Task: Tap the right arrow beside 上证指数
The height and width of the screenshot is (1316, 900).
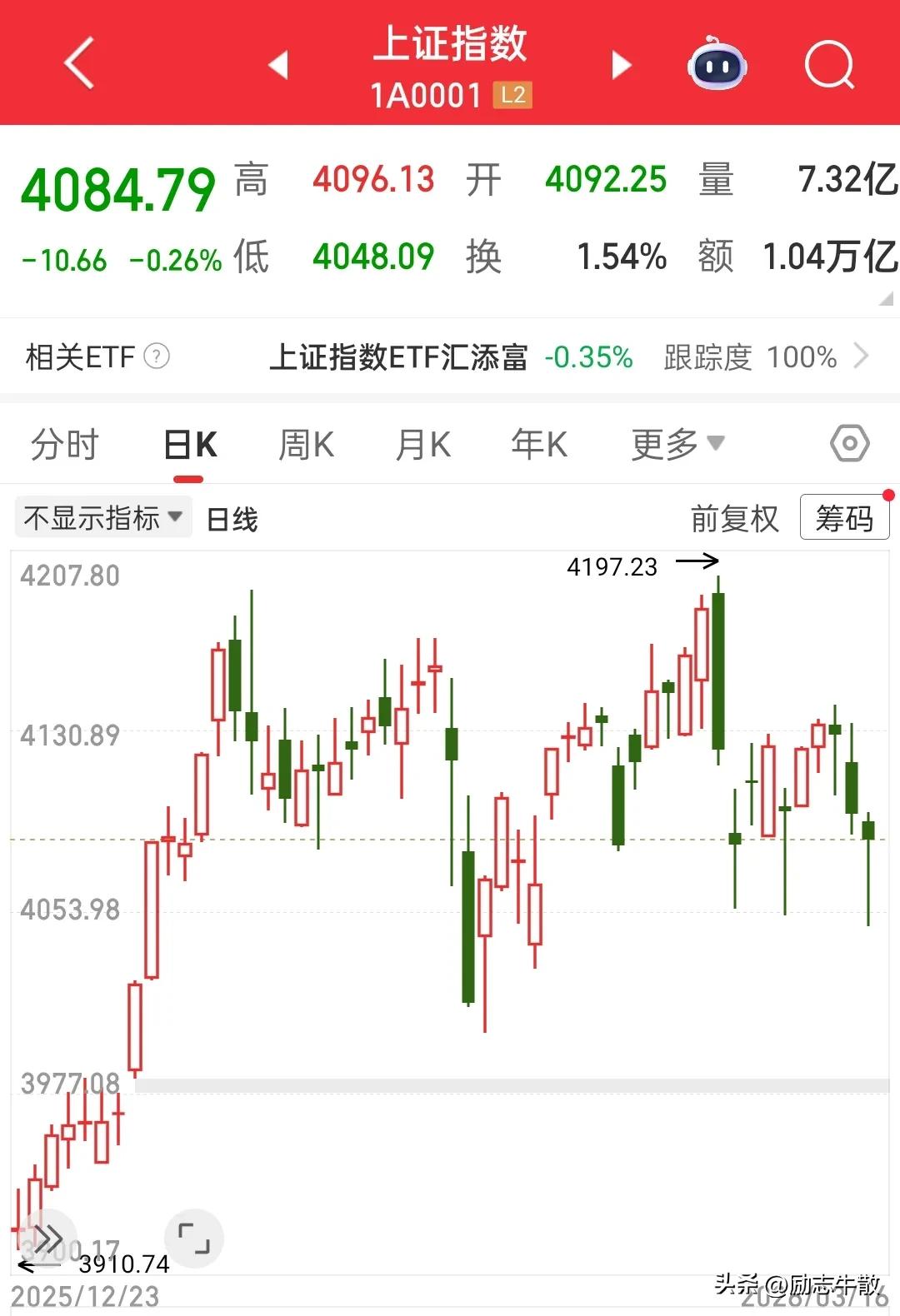Action: tap(621, 65)
